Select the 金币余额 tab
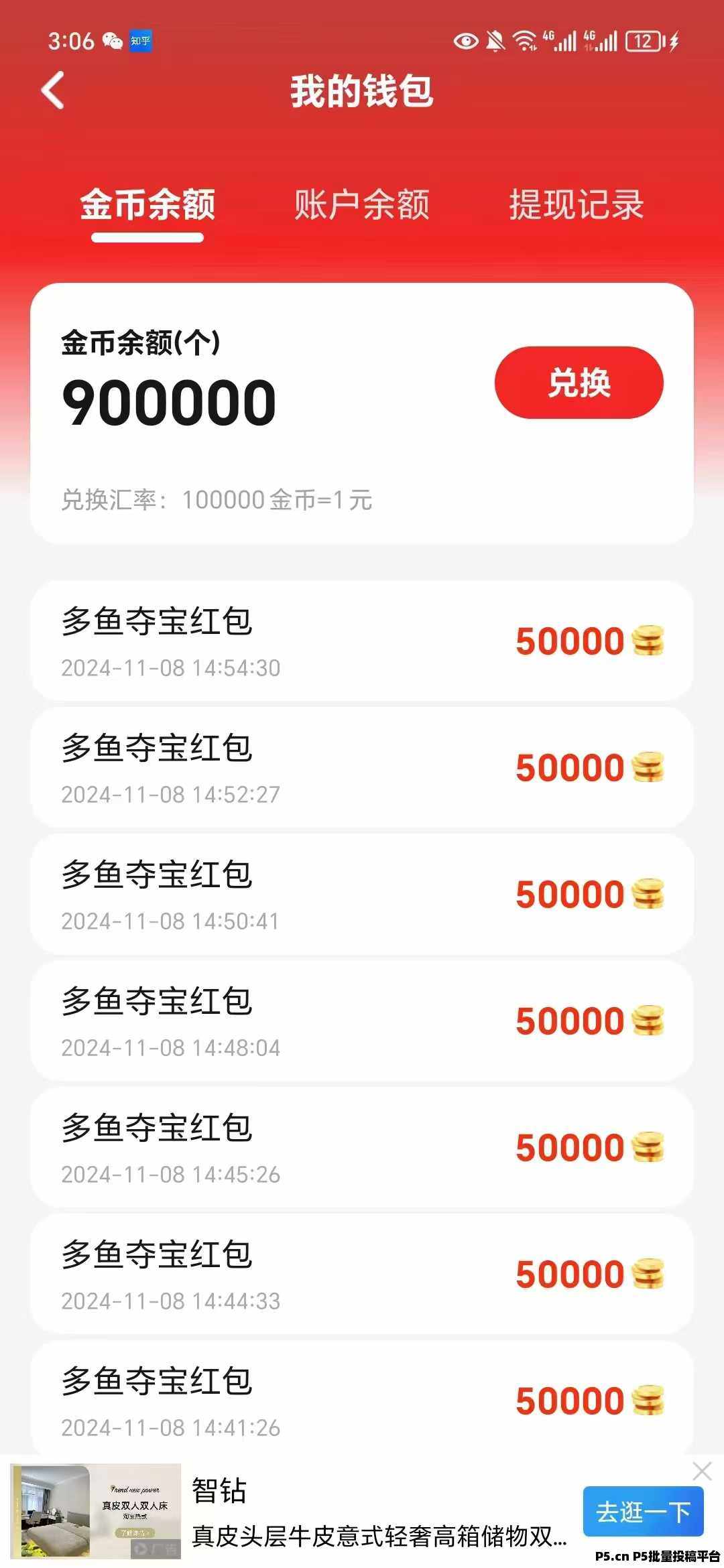724x1568 pixels. pos(147,205)
